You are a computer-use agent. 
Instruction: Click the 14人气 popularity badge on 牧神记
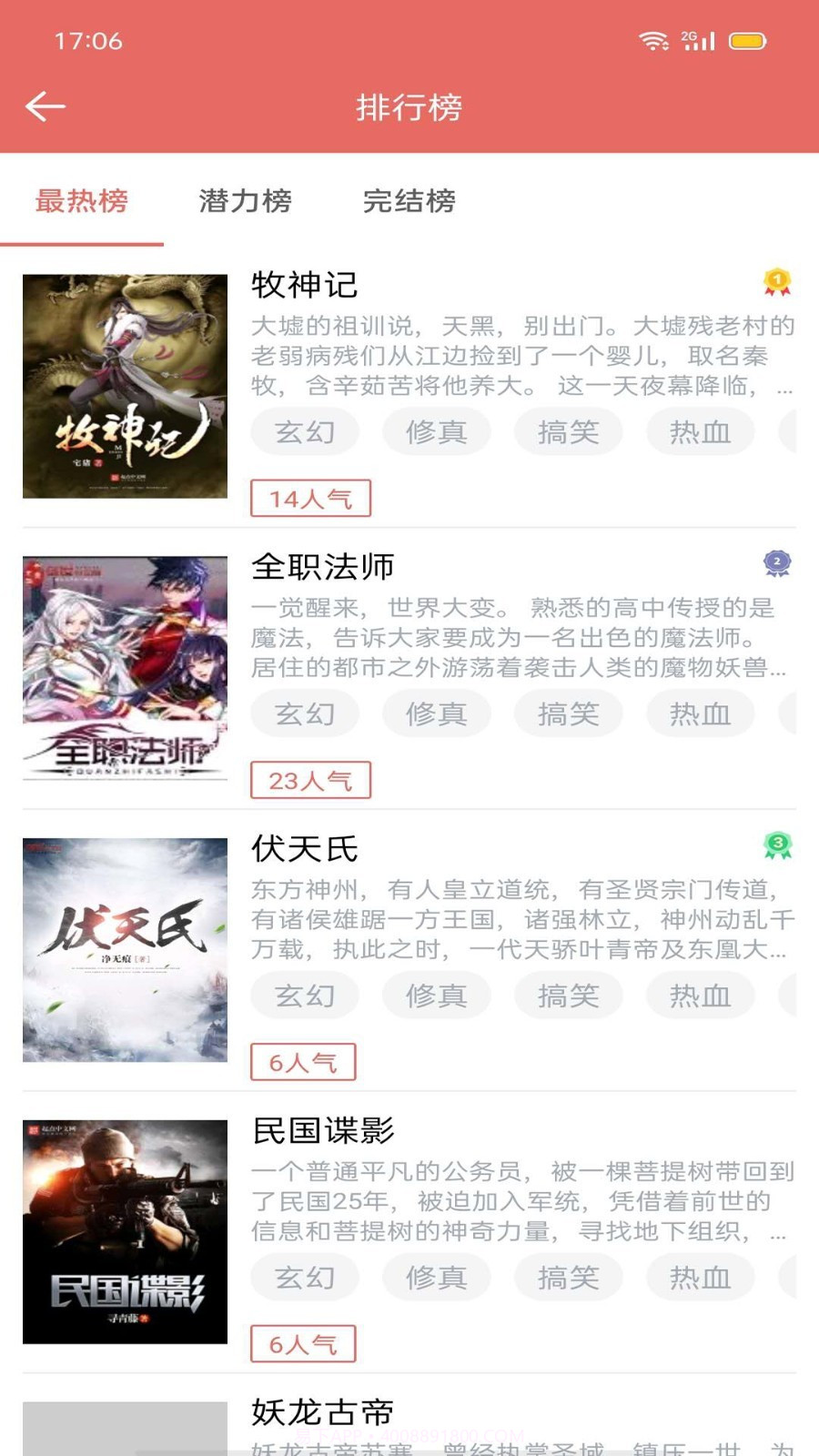click(311, 498)
